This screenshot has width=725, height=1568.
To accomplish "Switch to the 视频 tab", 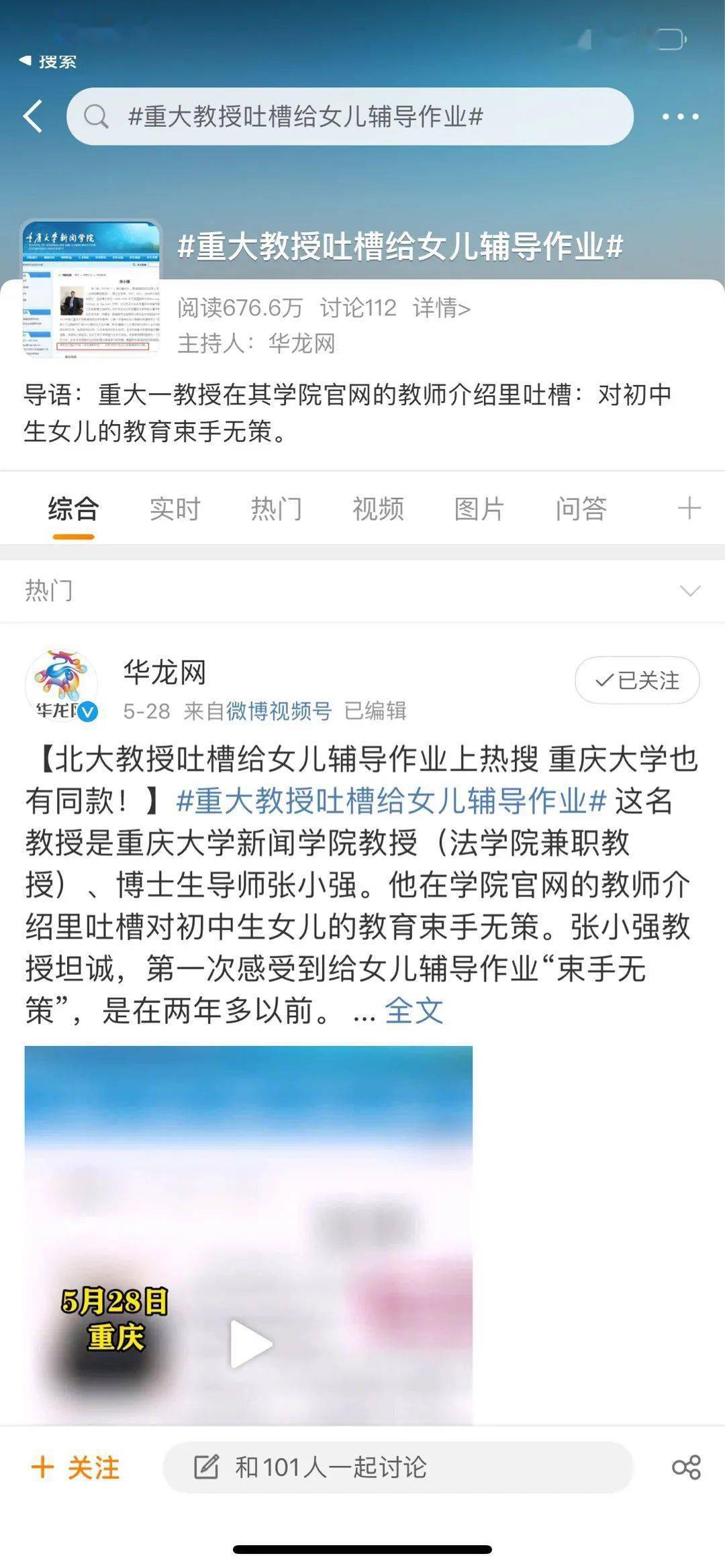I will (x=378, y=509).
